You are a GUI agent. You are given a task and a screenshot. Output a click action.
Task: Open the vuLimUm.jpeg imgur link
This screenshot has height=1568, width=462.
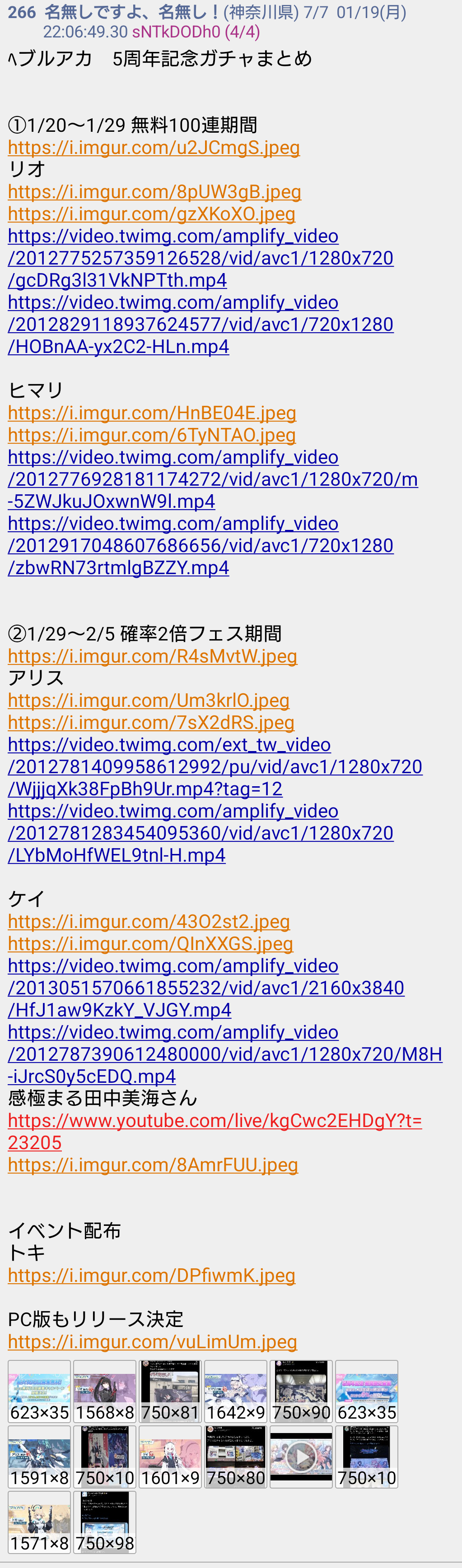152,1341
